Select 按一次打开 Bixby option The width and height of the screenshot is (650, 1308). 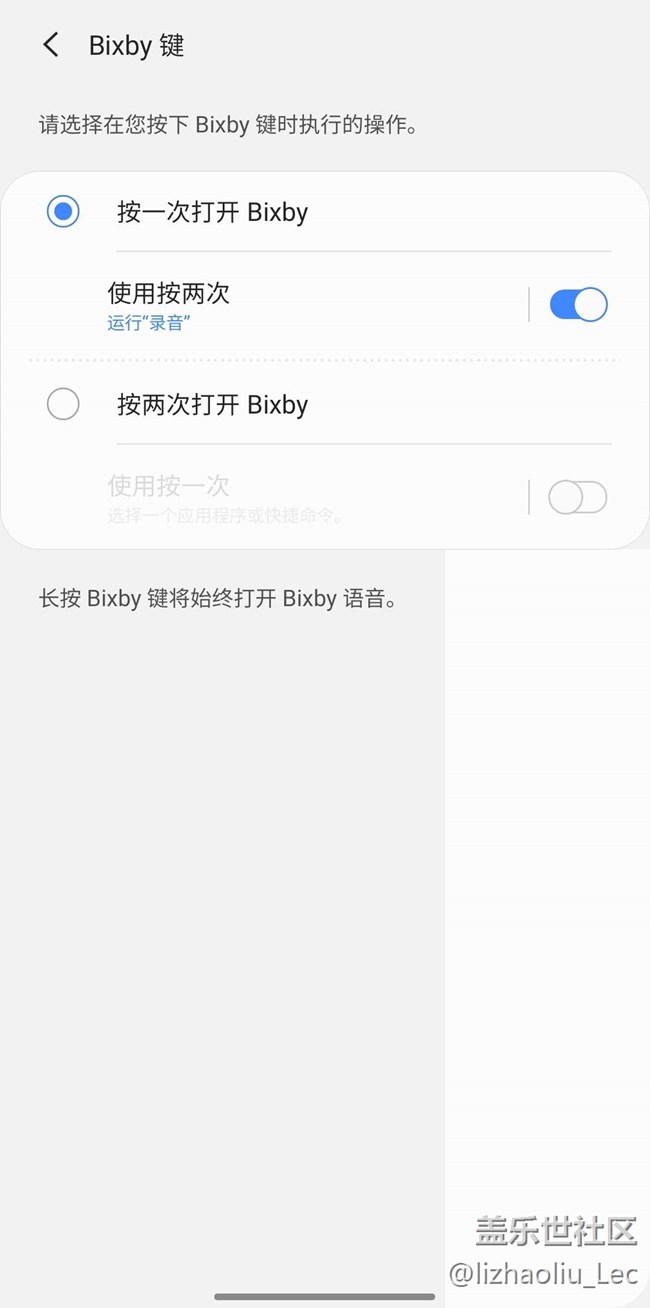tap(63, 212)
